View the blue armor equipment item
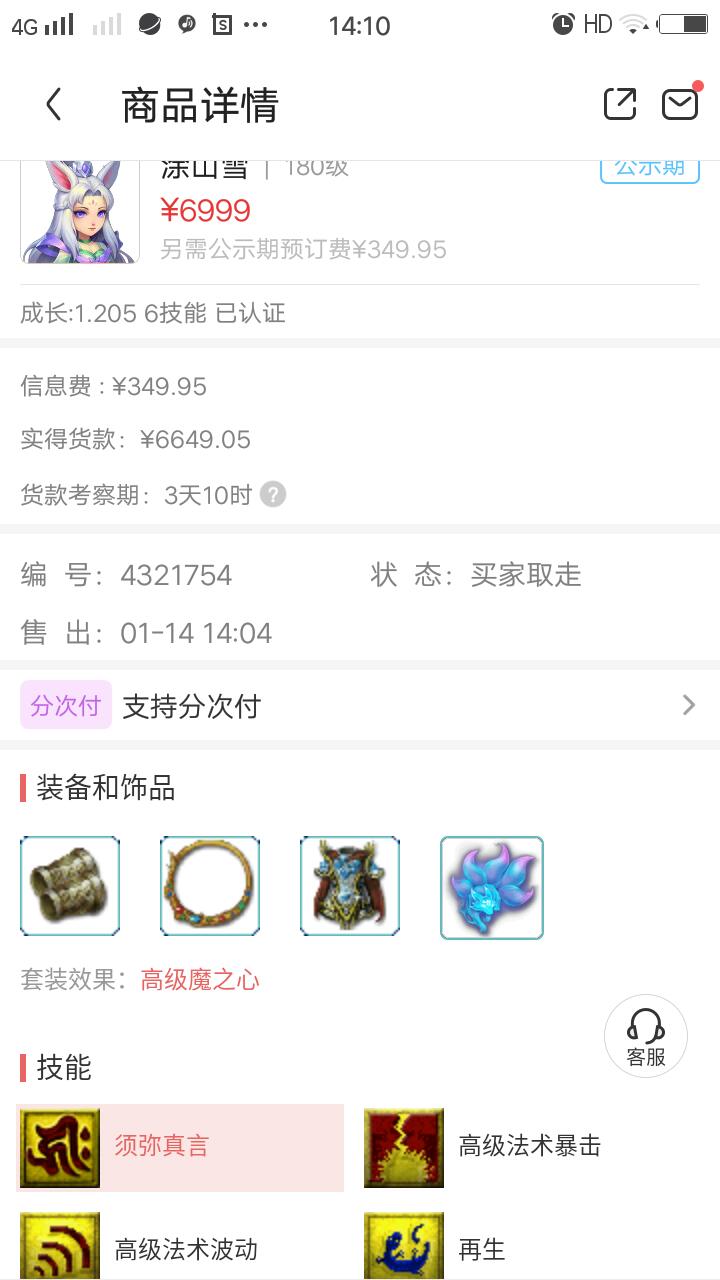 coord(350,886)
